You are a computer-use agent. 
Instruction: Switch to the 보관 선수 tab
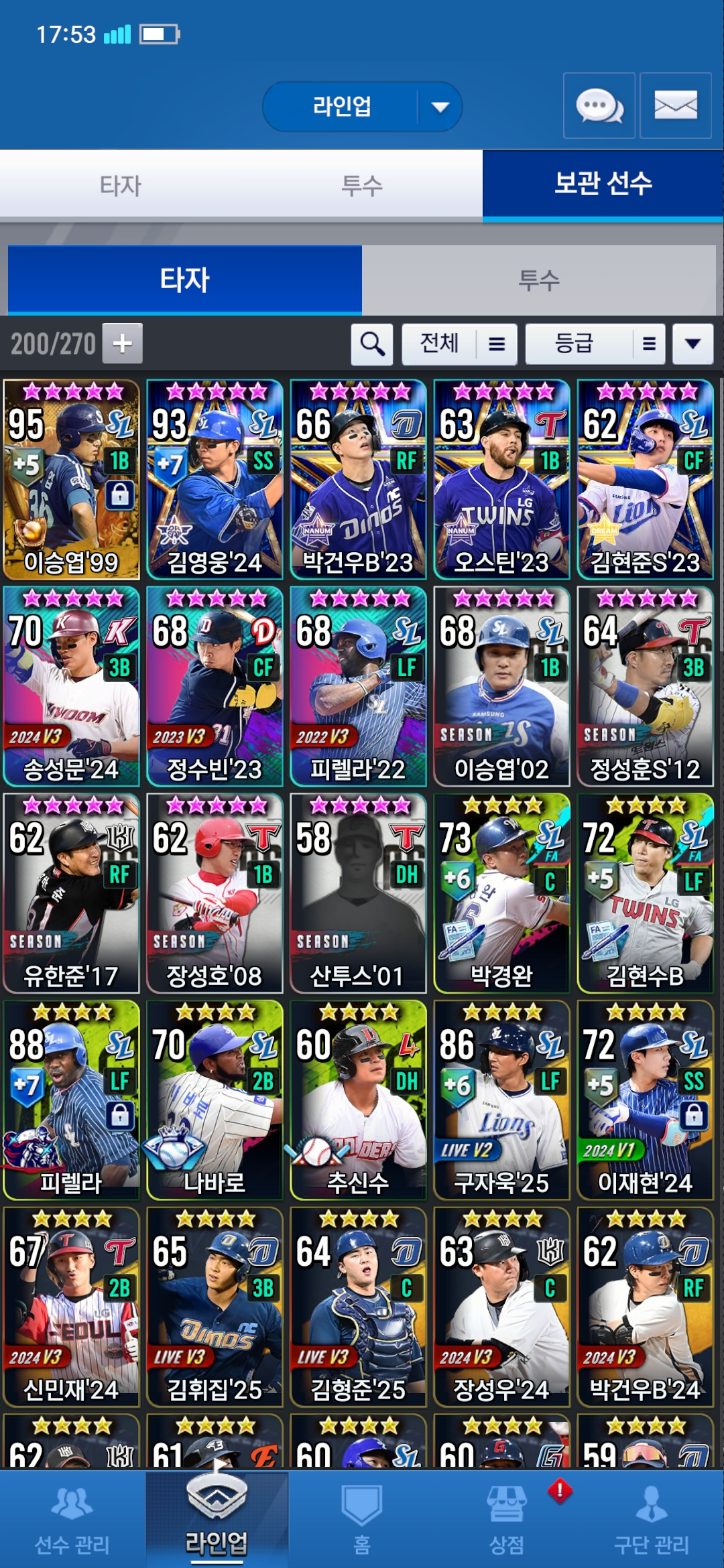[x=603, y=184]
